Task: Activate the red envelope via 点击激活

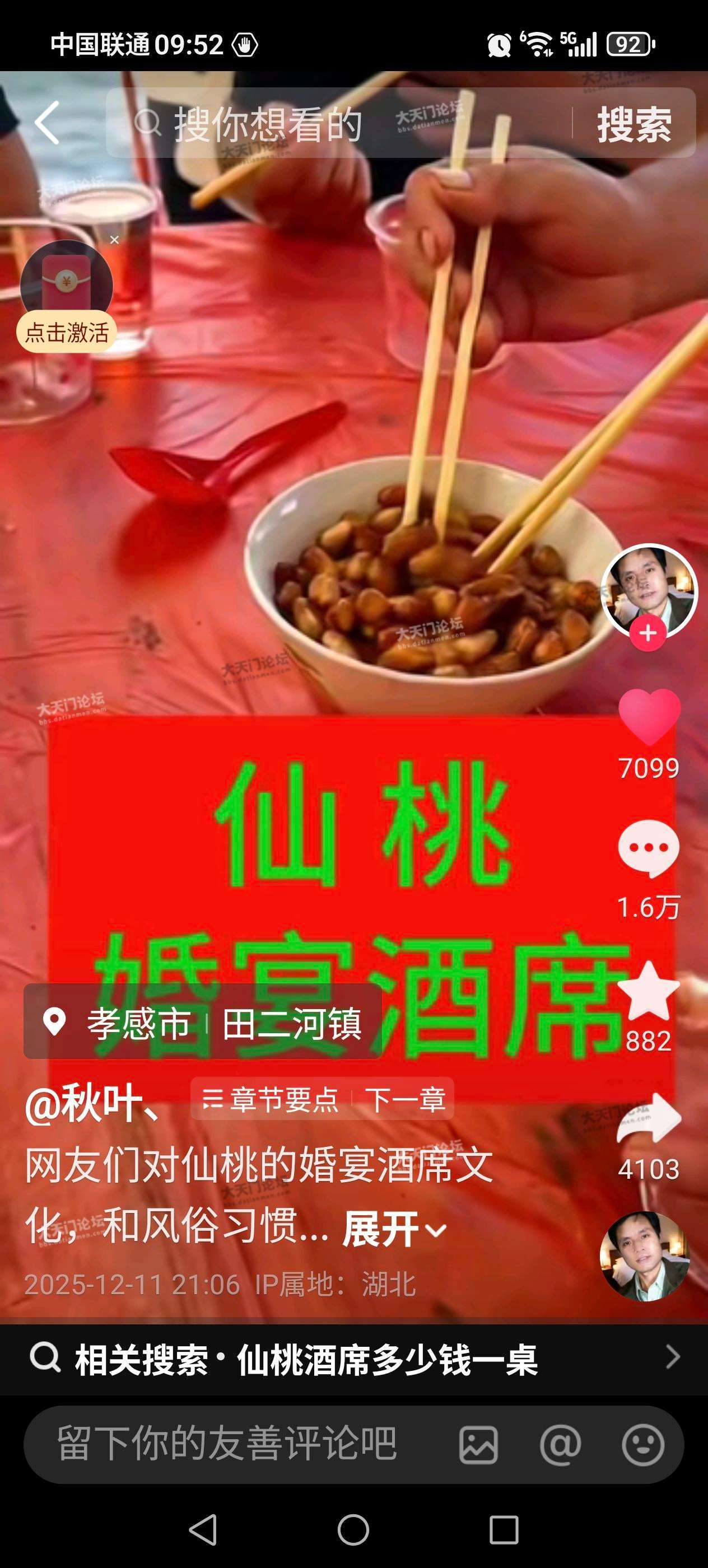Action: click(x=67, y=332)
